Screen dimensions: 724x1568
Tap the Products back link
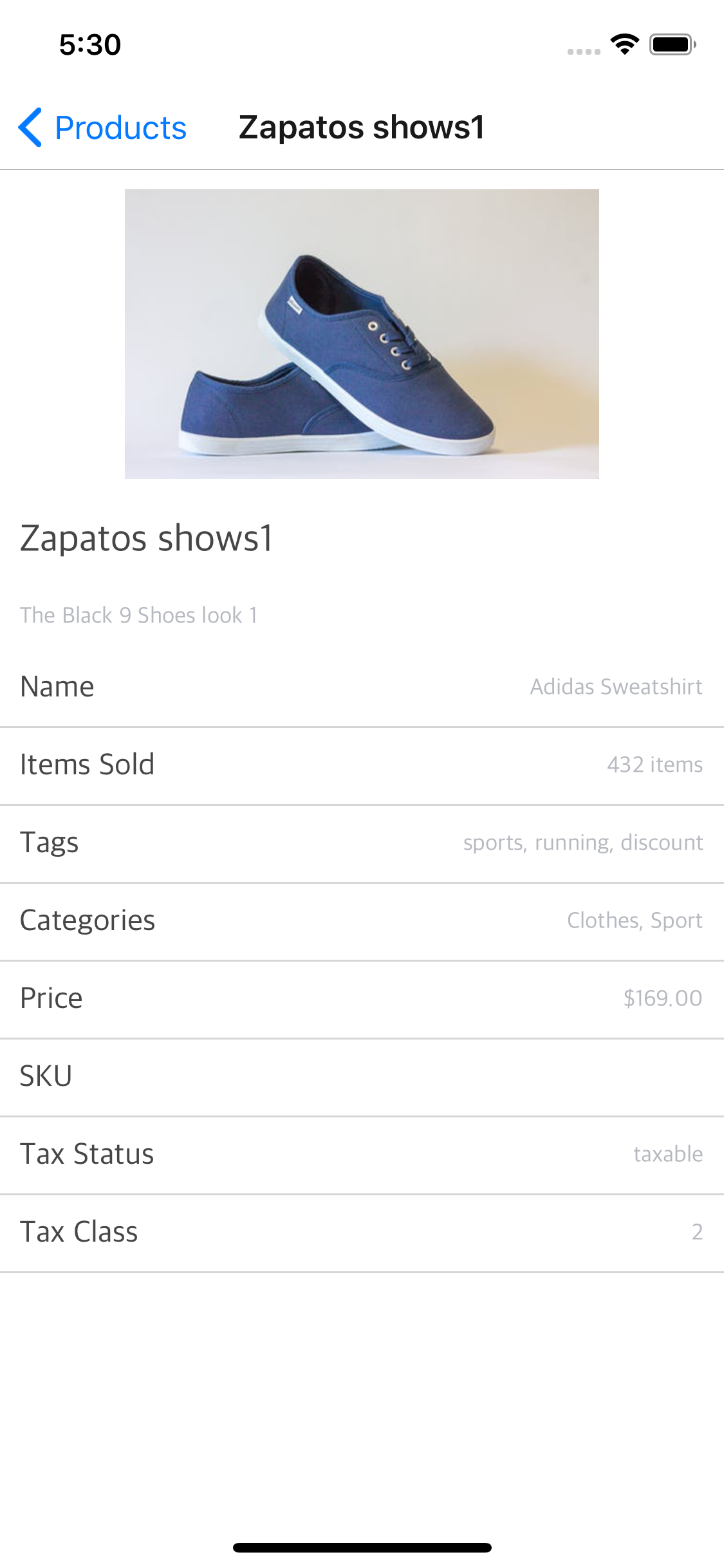120,128
